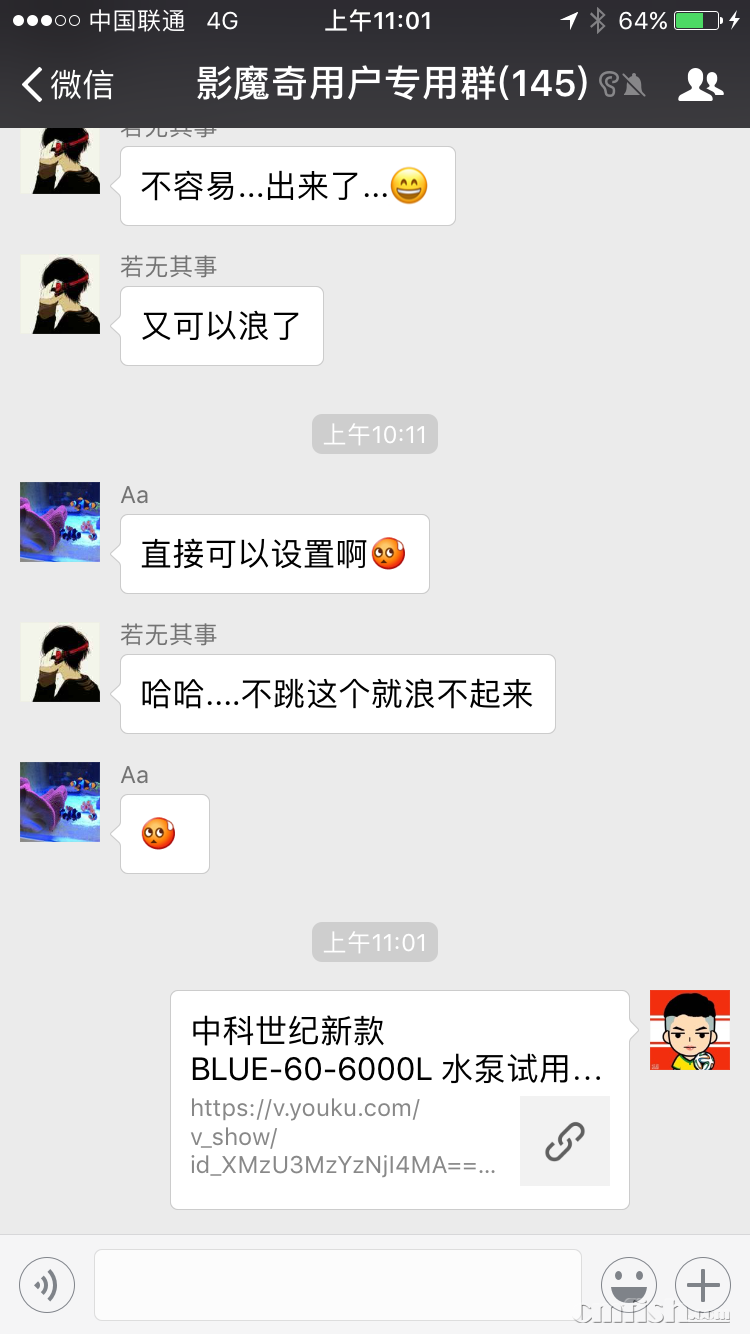Open the emoji sticker panel

(x=628, y=1284)
